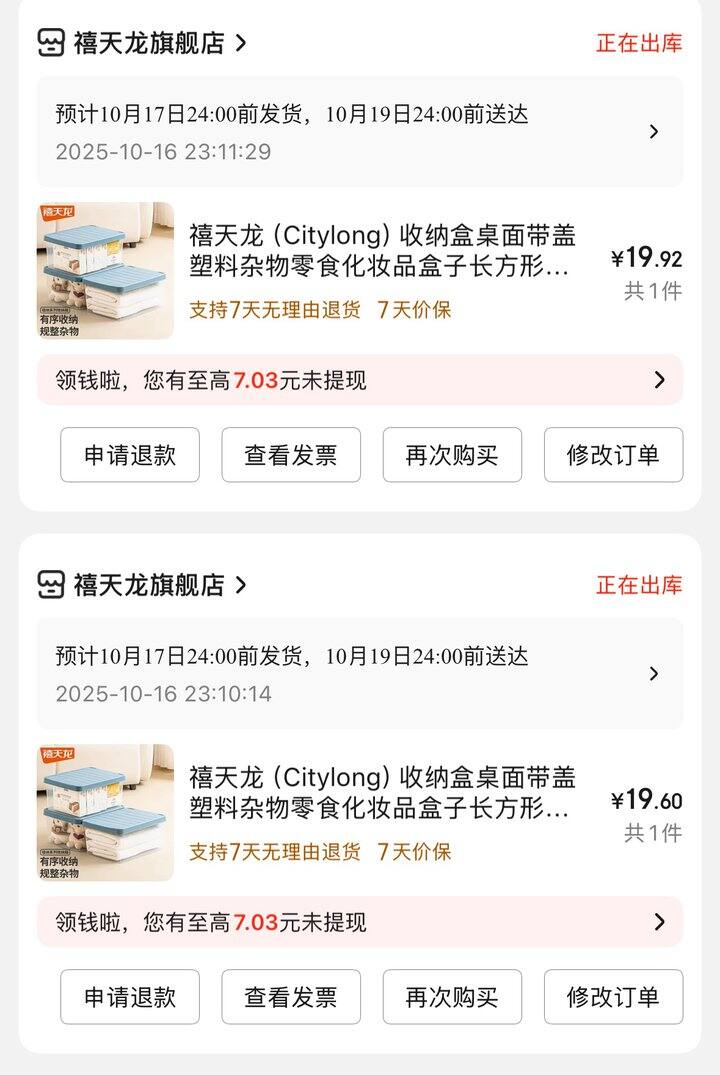This screenshot has width=720, height=1075.
Task: Buy again 再次购买 on the ¥19.60 order
Action: (x=452, y=997)
